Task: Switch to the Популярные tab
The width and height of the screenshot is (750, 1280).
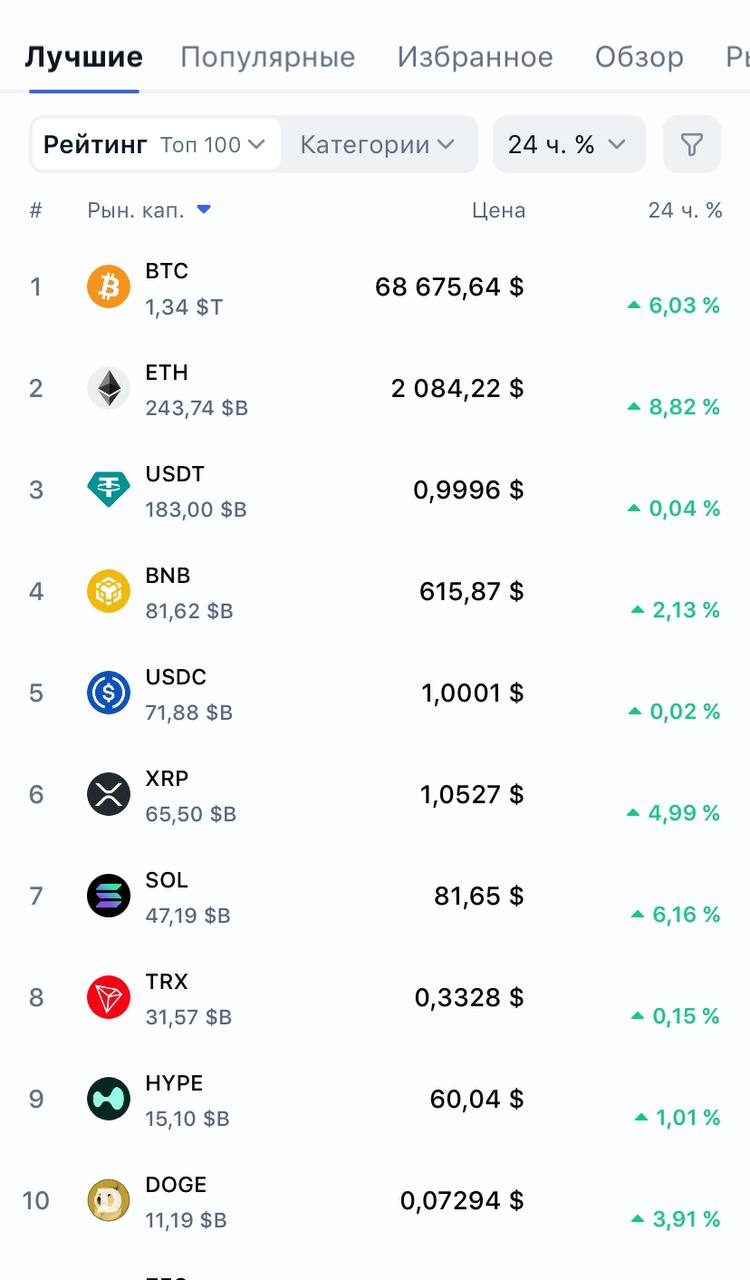Action: click(268, 57)
